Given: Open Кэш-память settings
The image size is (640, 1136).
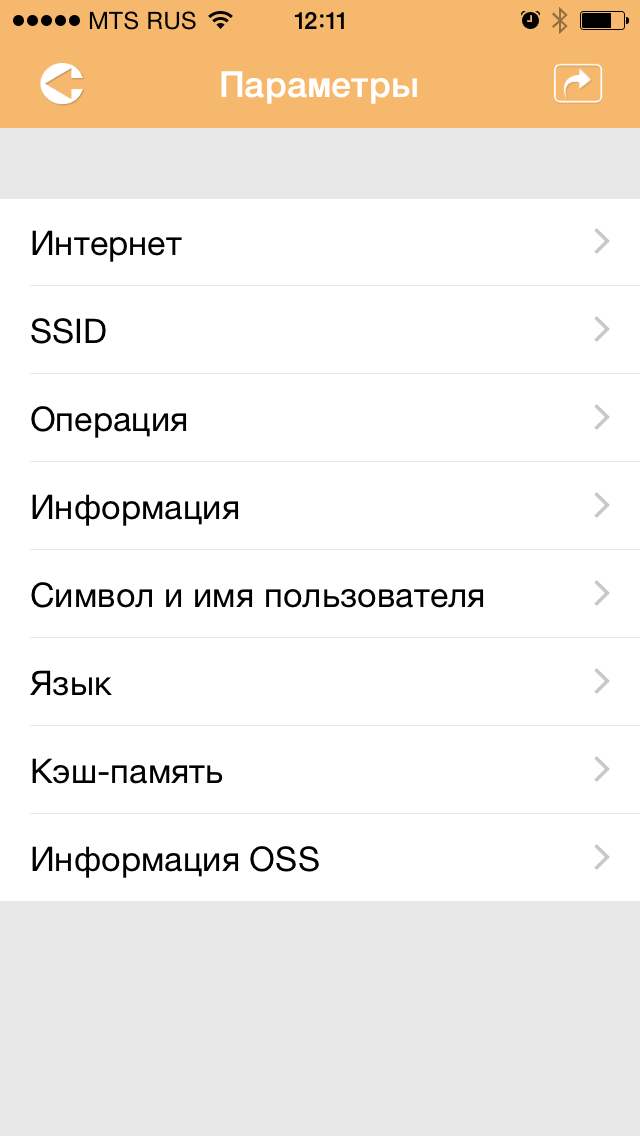Looking at the screenshot, I should [320, 771].
